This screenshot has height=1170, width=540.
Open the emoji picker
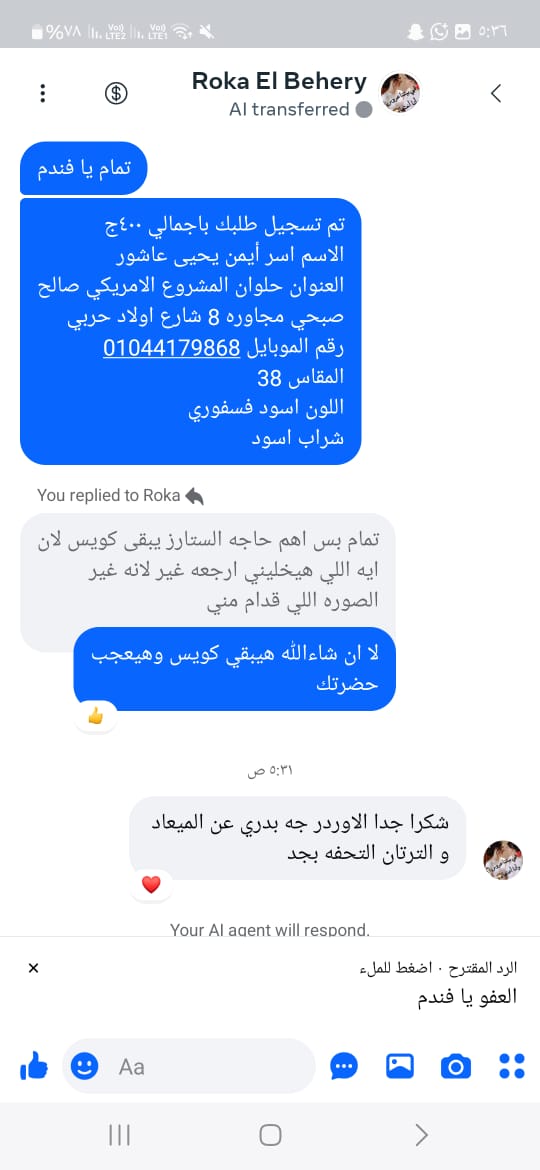(x=84, y=1066)
